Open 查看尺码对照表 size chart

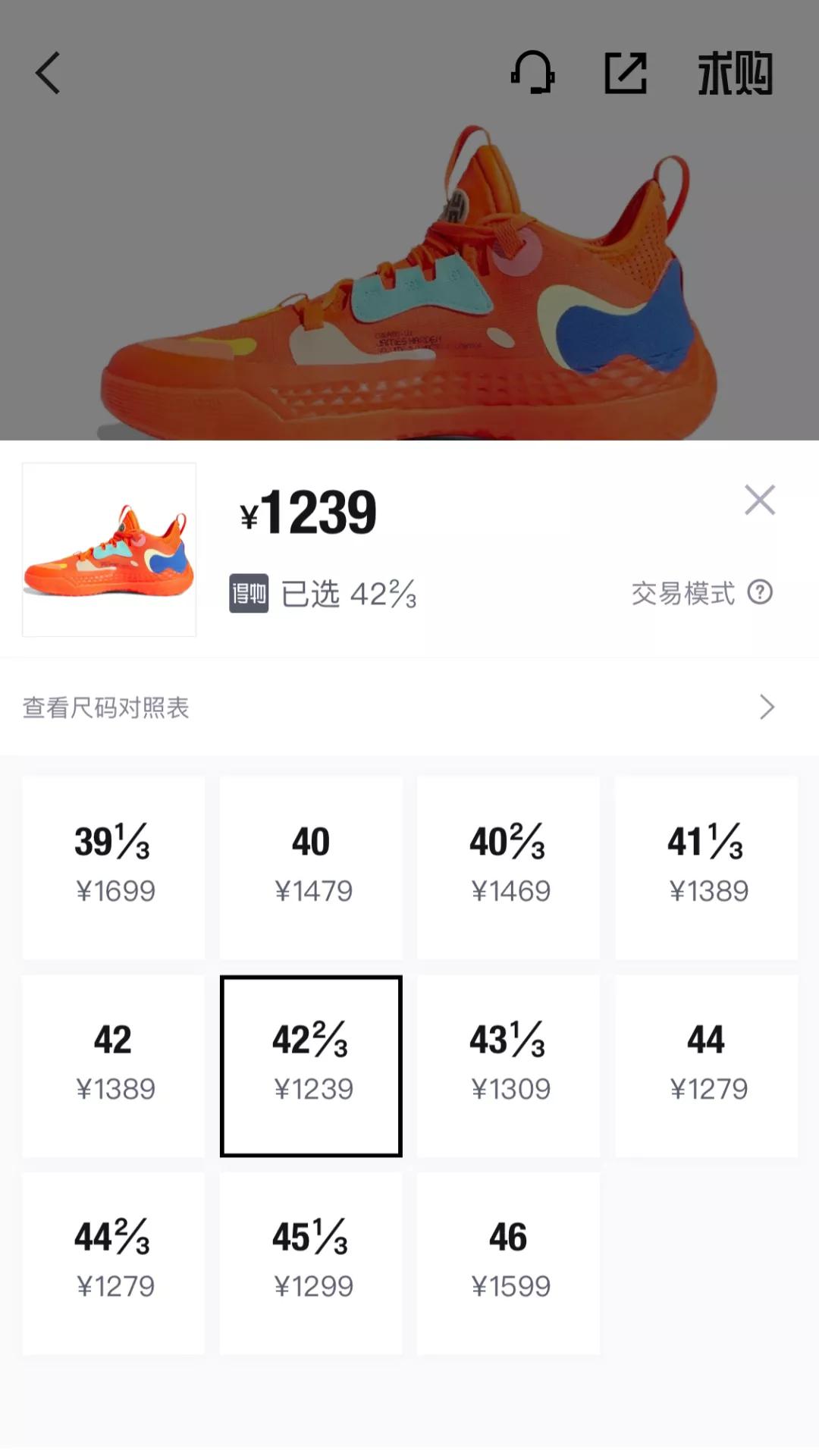click(106, 708)
